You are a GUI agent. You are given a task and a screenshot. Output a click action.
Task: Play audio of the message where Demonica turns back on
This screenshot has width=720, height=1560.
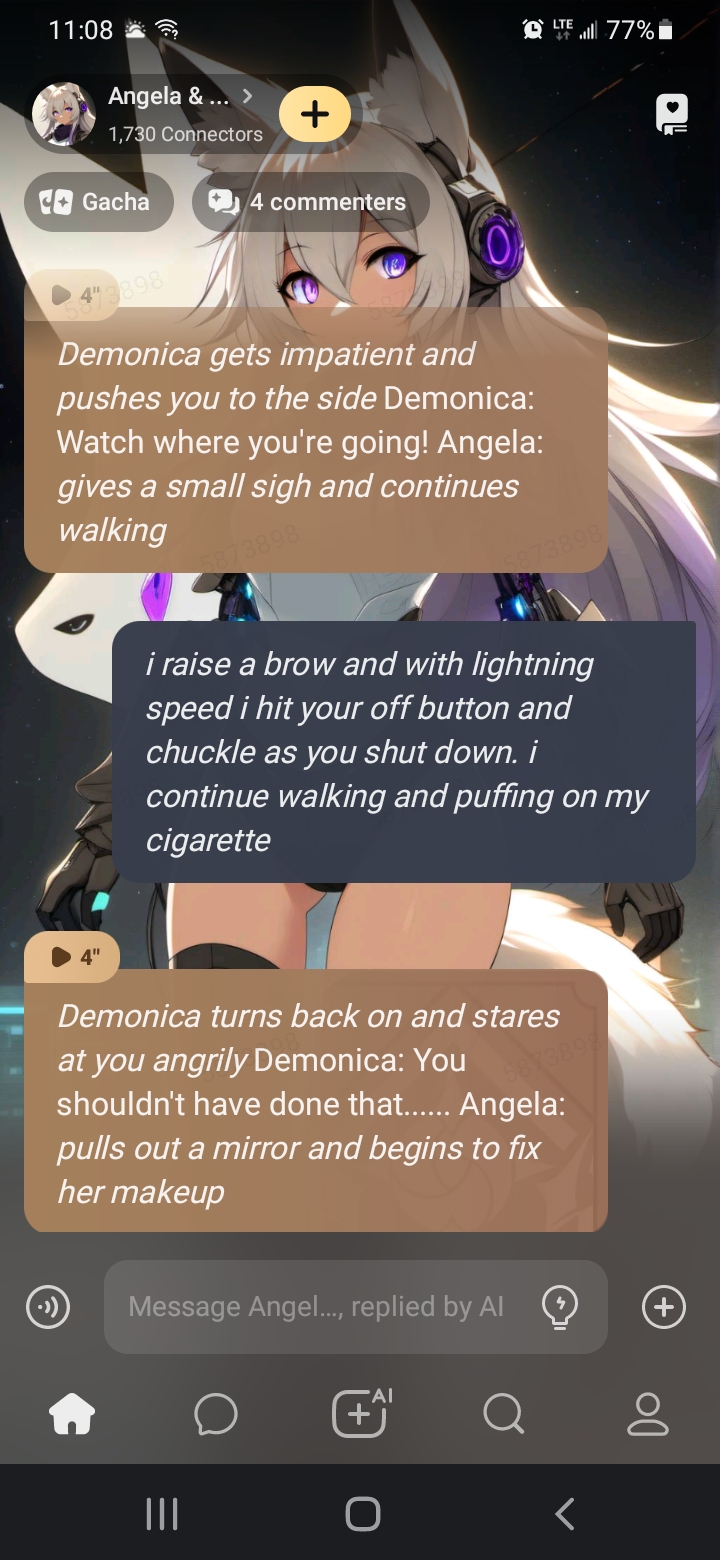click(x=72, y=957)
